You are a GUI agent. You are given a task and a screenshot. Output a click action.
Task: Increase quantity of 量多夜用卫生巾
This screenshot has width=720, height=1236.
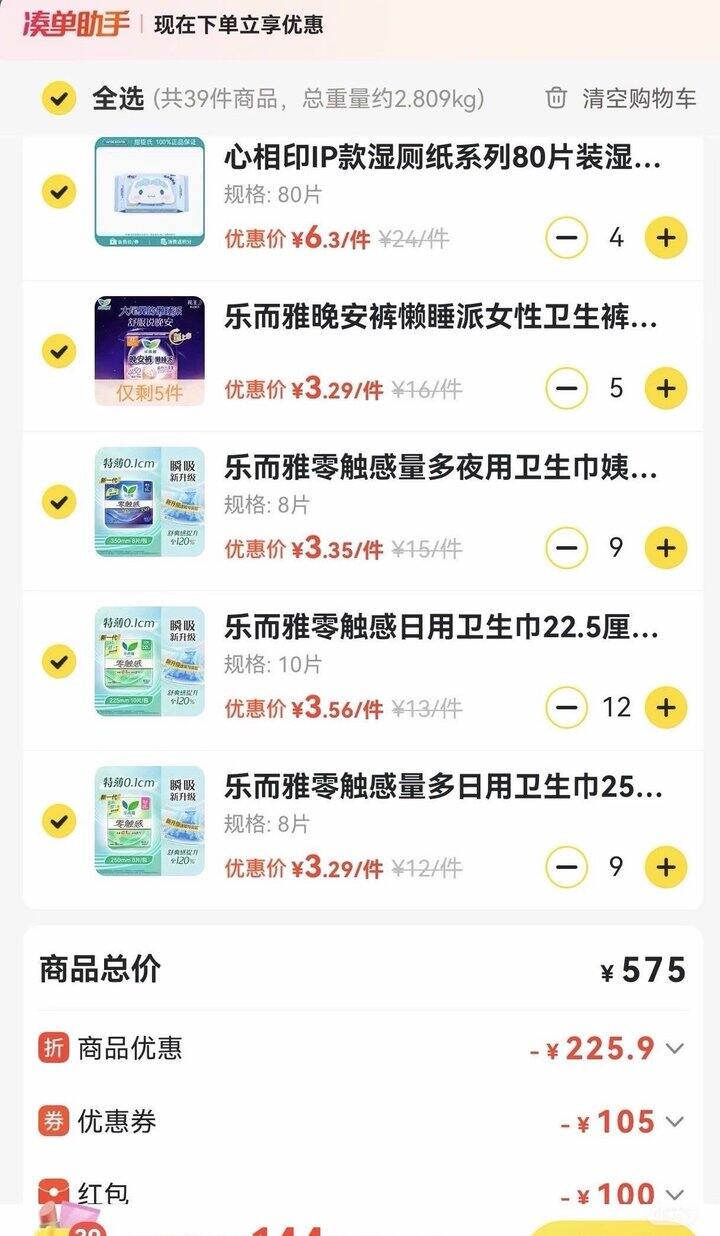click(x=666, y=547)
